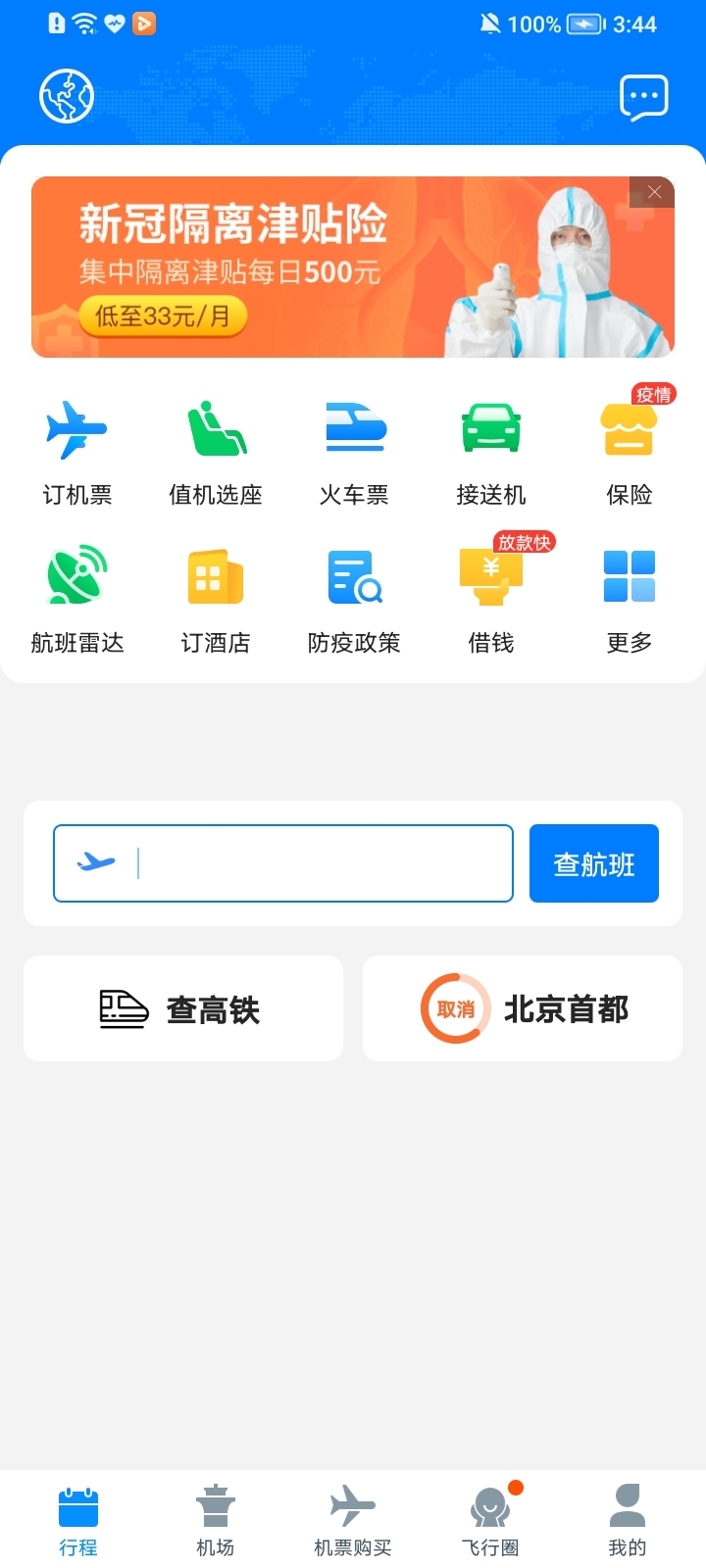Open the 订机票 flight booking icon

pos(77,451)
